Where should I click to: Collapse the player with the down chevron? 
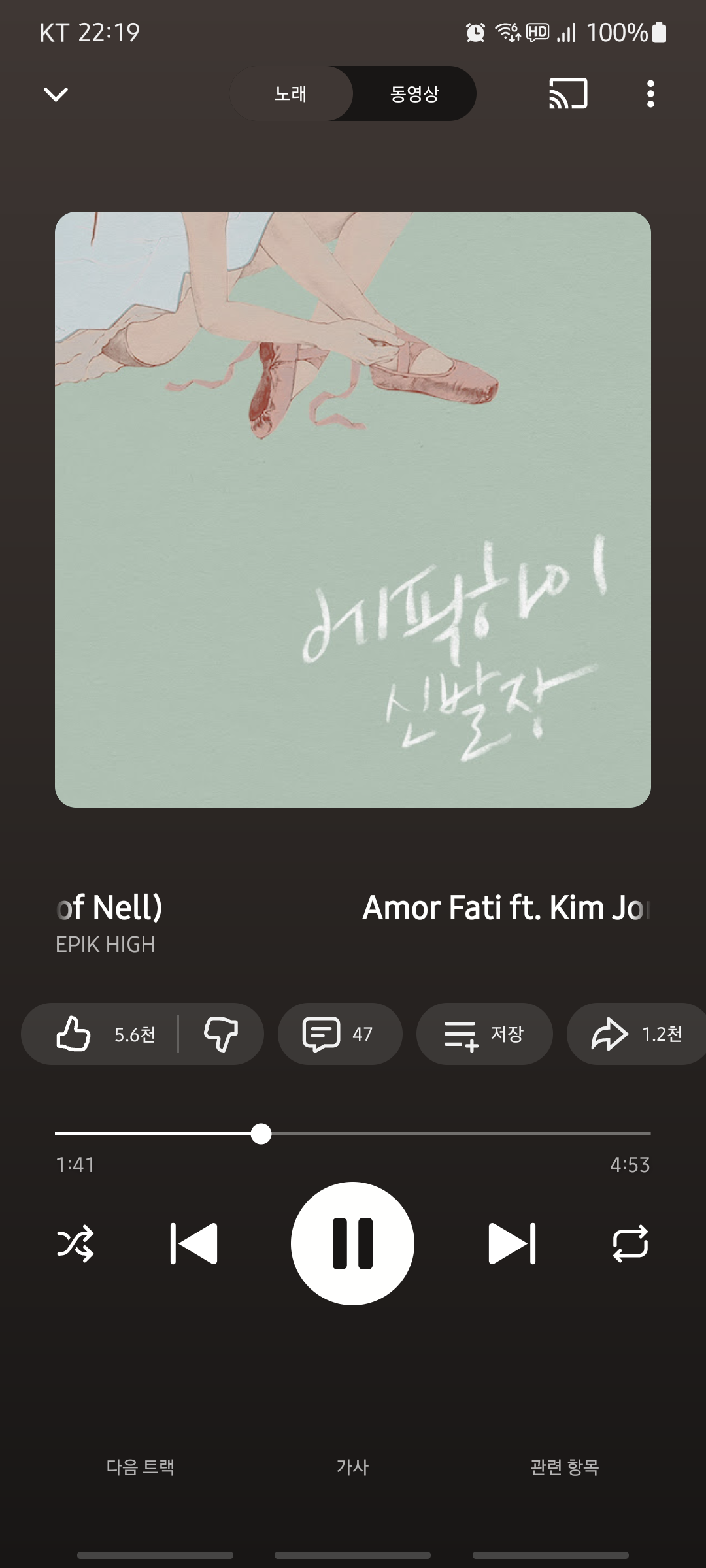point(56,94)
